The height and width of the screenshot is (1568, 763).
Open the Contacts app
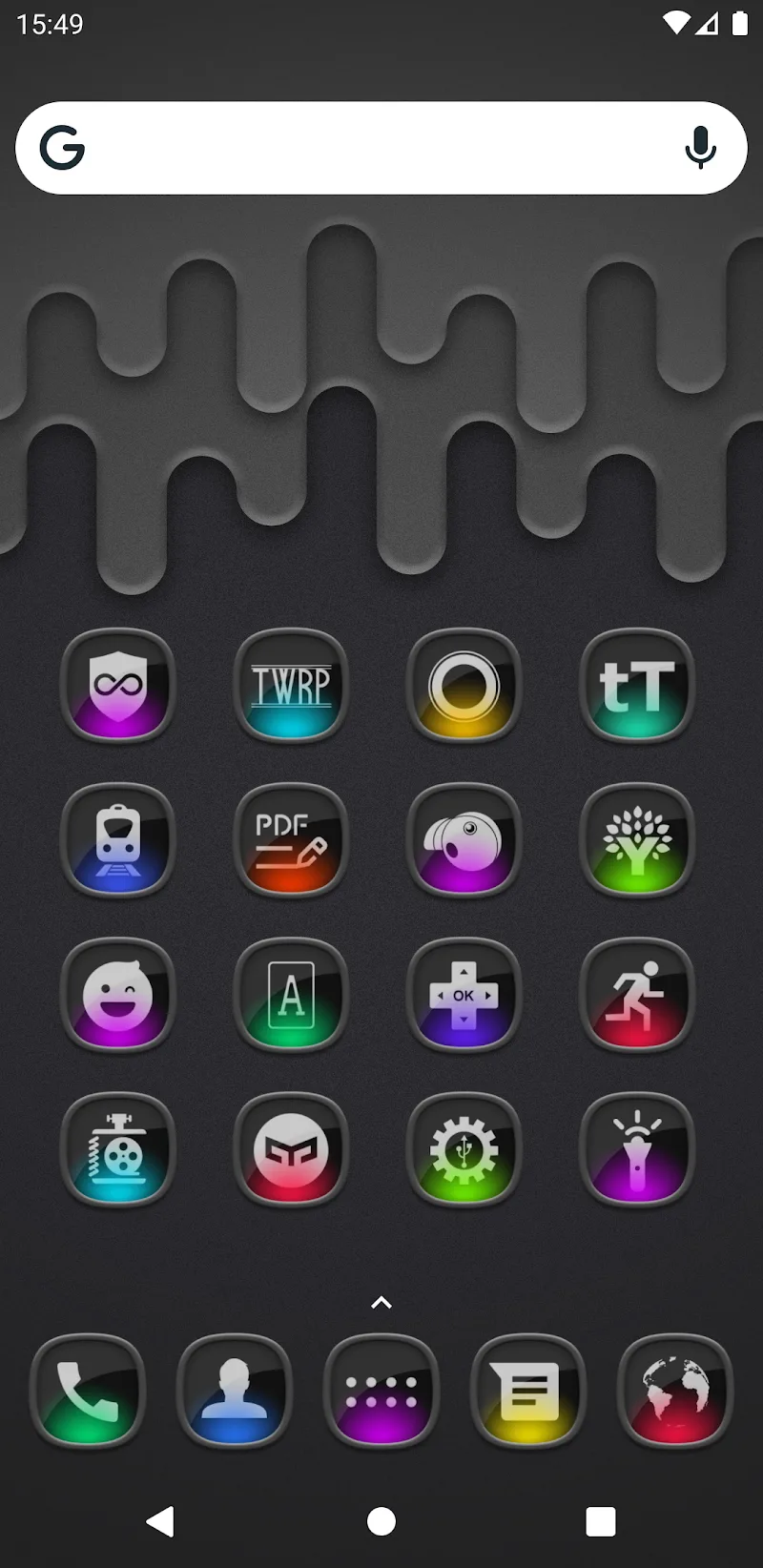234,1391
